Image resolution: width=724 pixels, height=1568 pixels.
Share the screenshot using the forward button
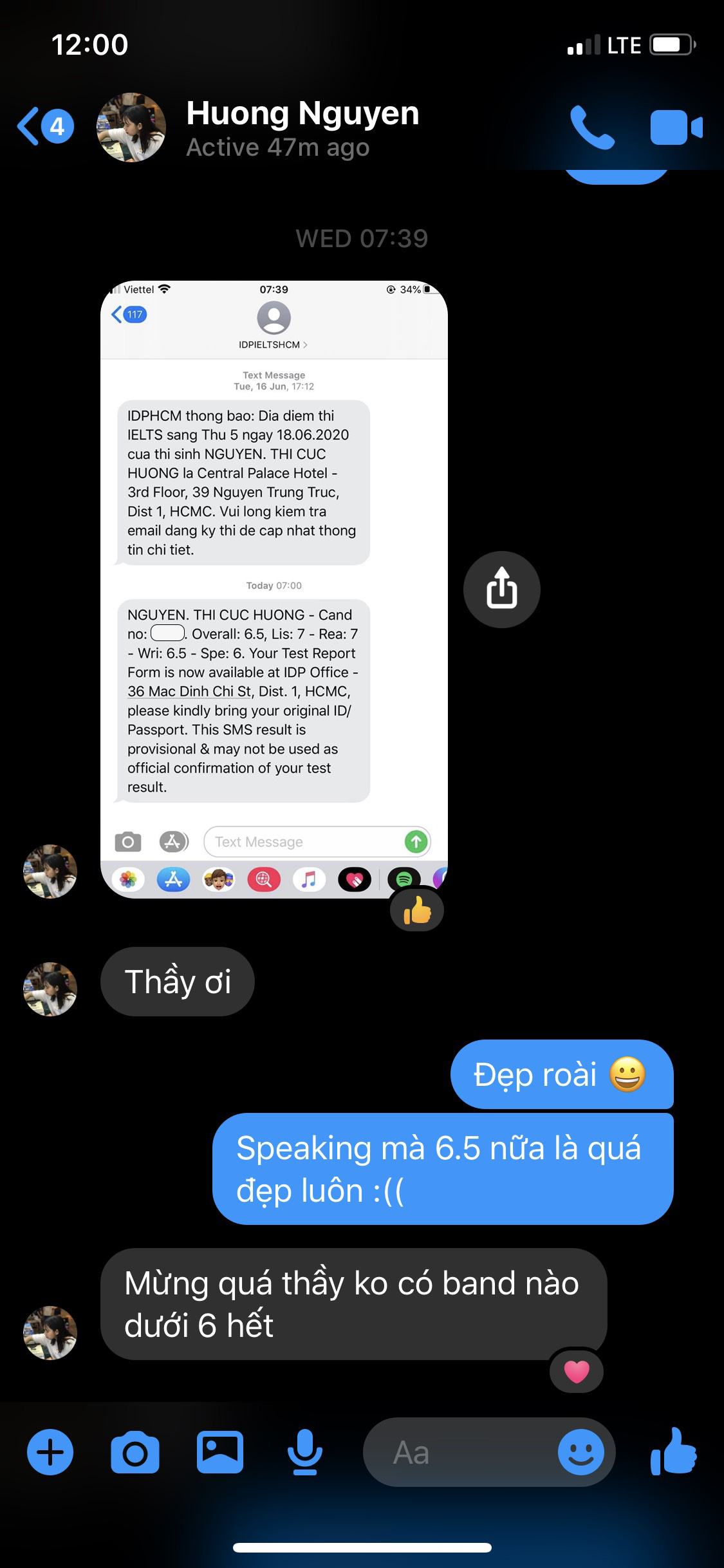pos(501,589)
